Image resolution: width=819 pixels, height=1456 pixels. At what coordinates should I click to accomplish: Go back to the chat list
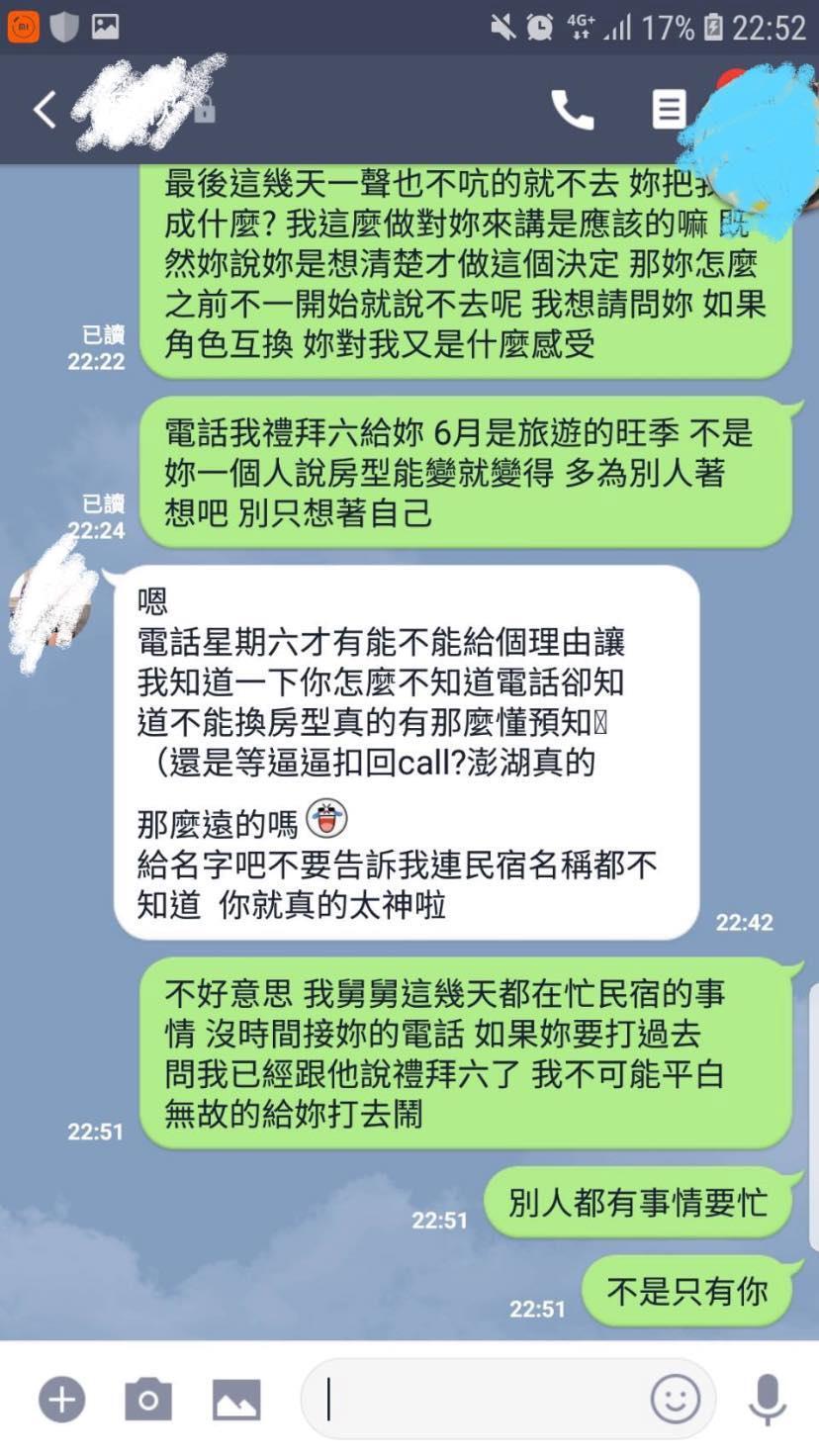pyautogui.click(x=44, y=110)
